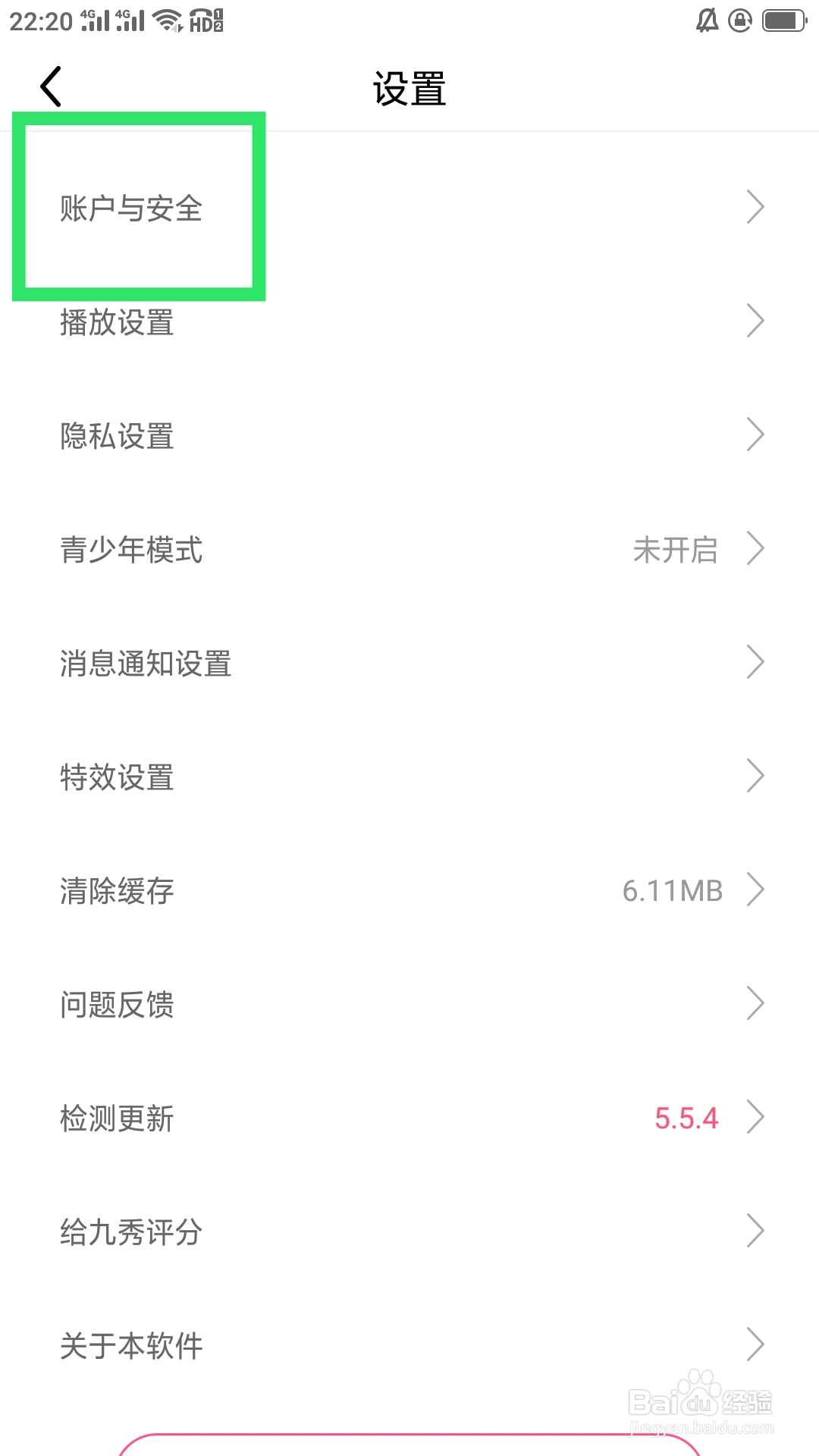Image resolution: width=819 pixels, height=1456 pixels.
Task: Open 消息通知设置 notification settings
Action: click(x=146, y=664)
